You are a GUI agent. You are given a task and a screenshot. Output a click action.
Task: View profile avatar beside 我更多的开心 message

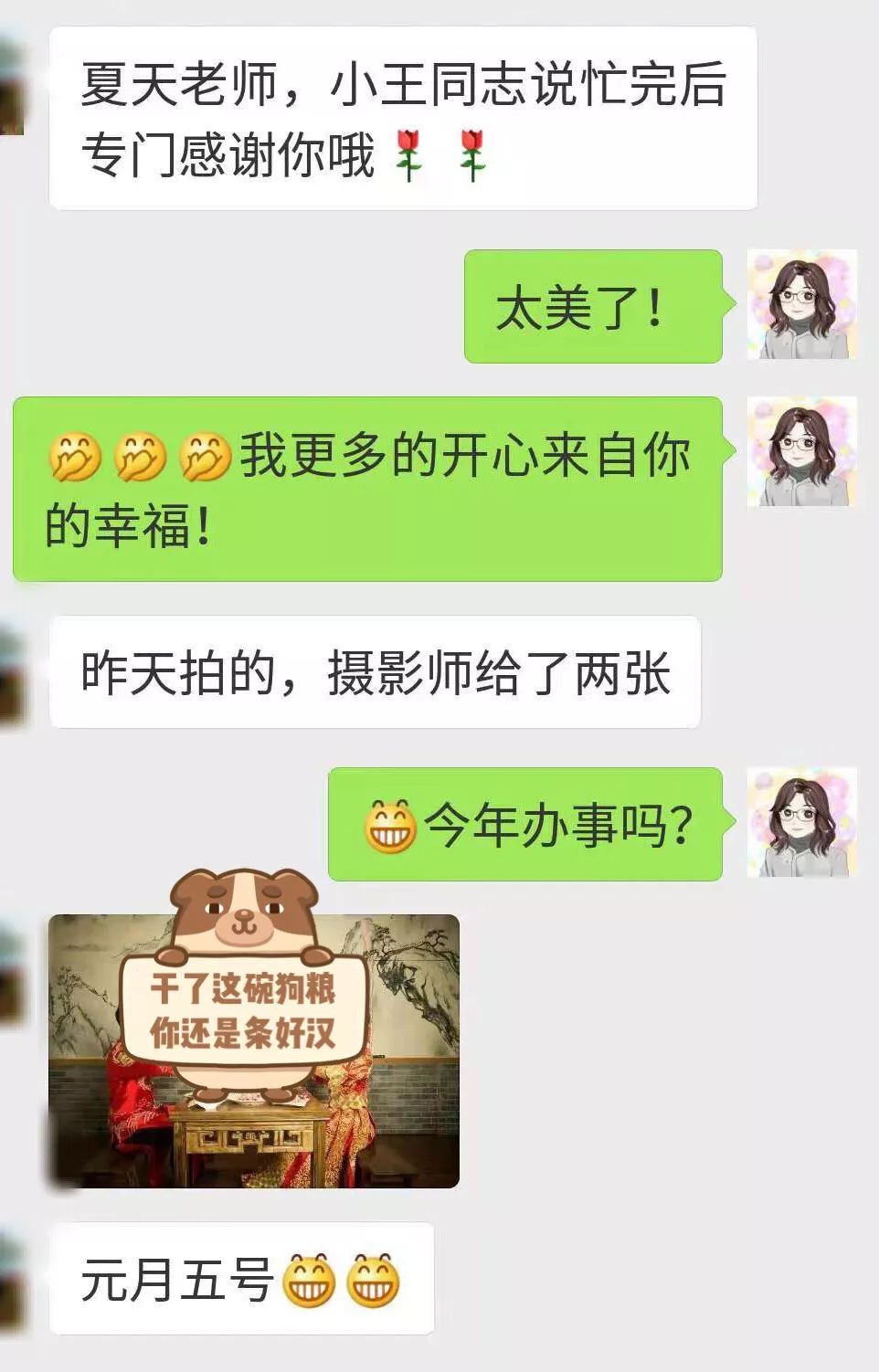click(801, 452)
